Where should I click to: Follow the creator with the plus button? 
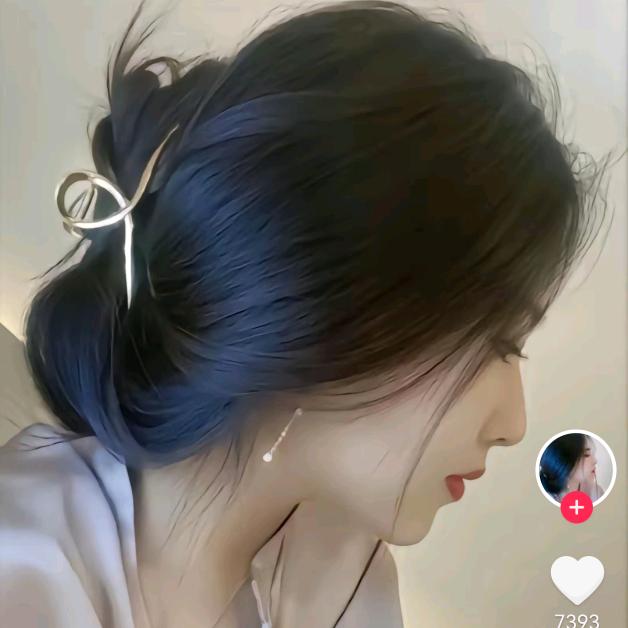576,507
